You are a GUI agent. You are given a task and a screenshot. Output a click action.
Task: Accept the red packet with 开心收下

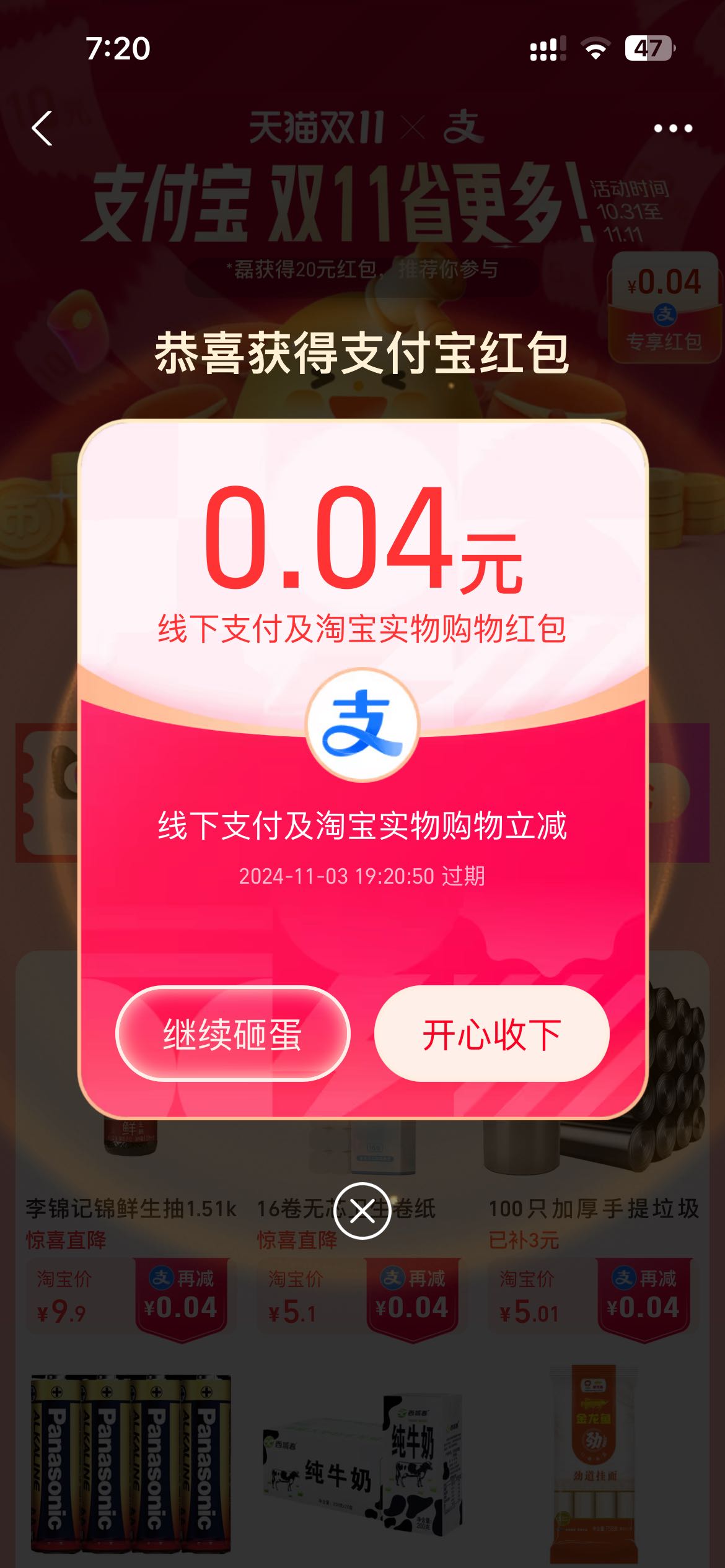click(x=492, y=1034)
